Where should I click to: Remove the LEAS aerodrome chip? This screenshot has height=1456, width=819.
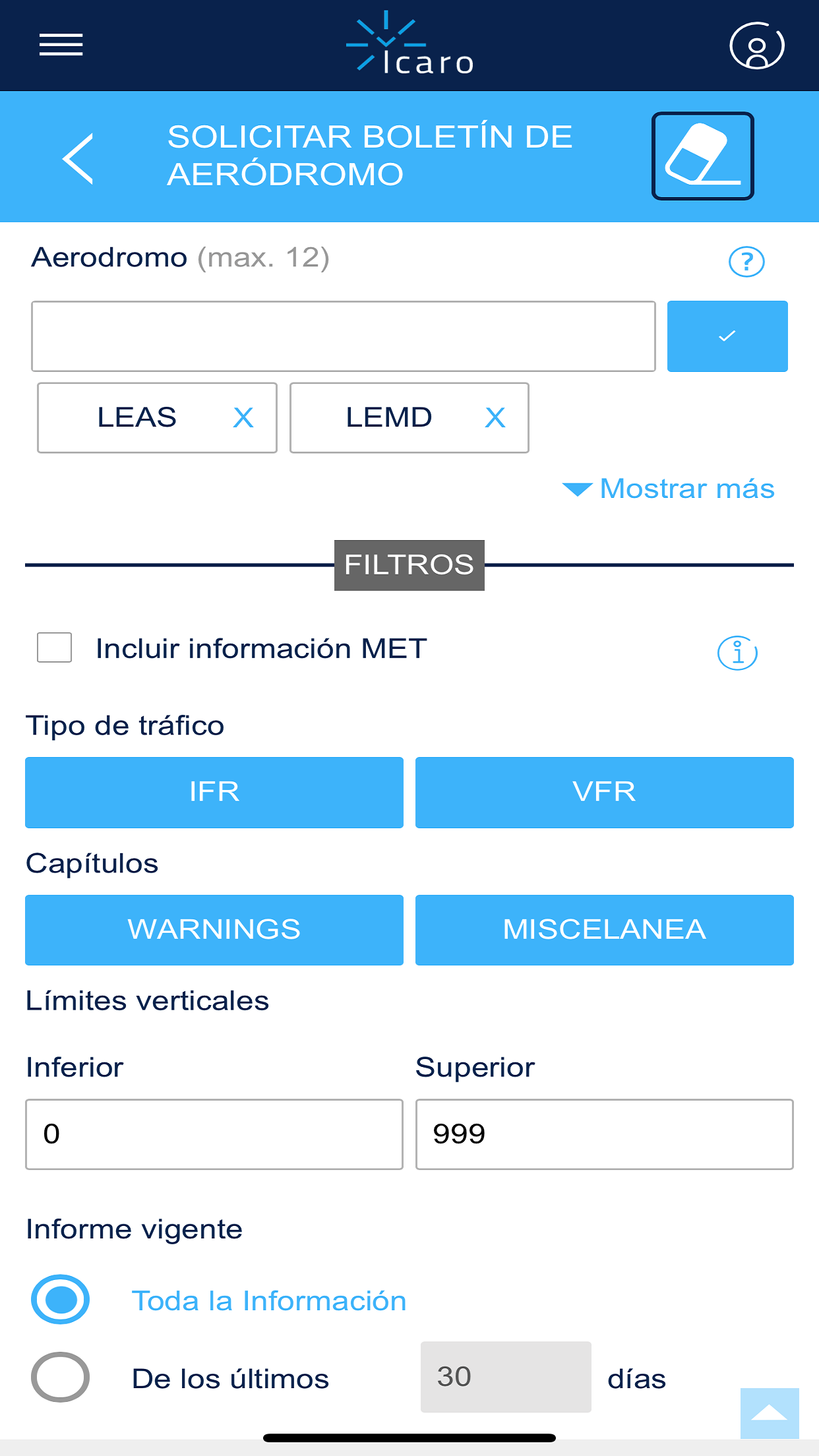pyautogui.click(x=243, y=417)
